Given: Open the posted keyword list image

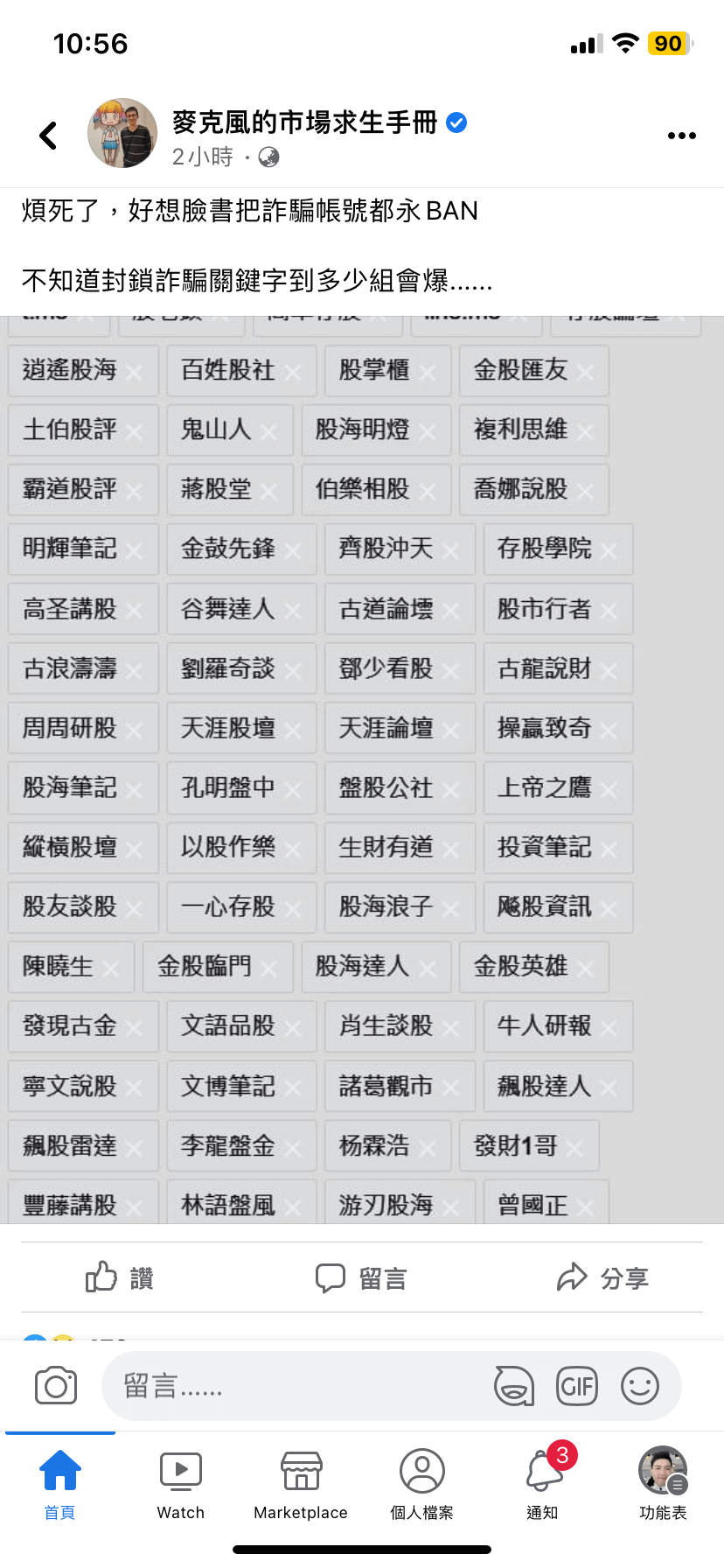Looking at the screenshot, I should point(362,770).
